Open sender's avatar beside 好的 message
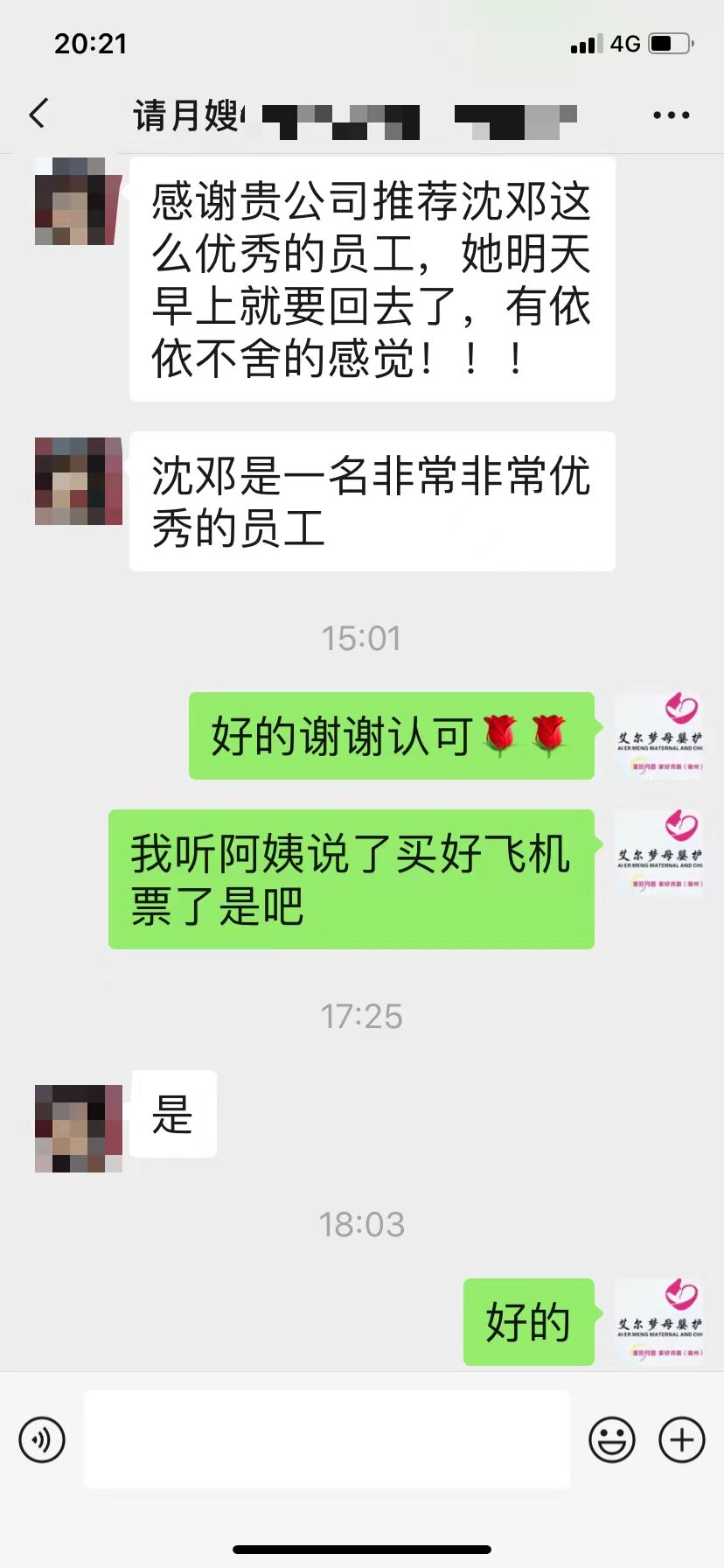The width and height of the screenshot is (724, 1568). coord(659,1321)
